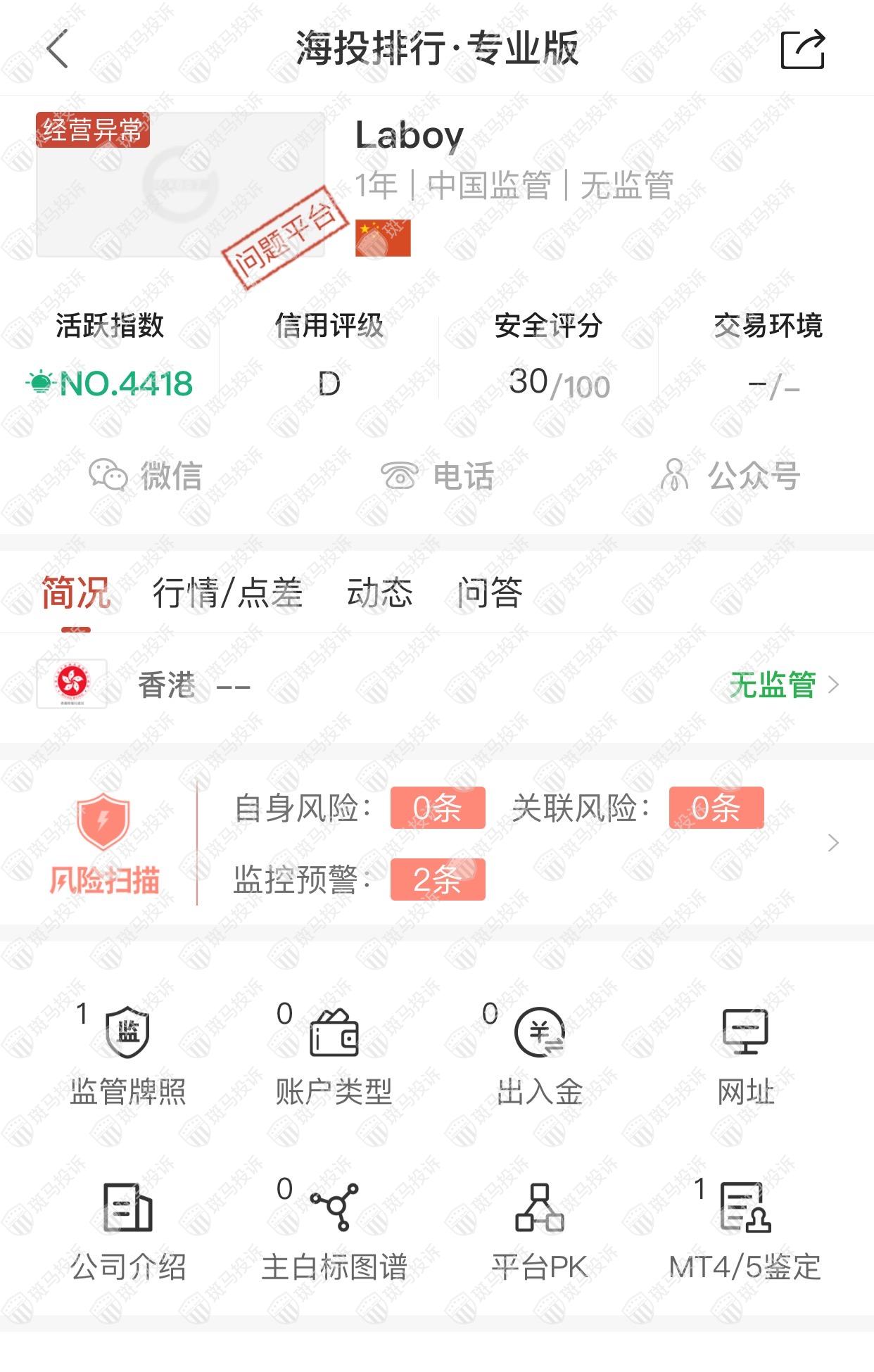
Task: Tap the 微信 contact option
Action: pos(146,475)
